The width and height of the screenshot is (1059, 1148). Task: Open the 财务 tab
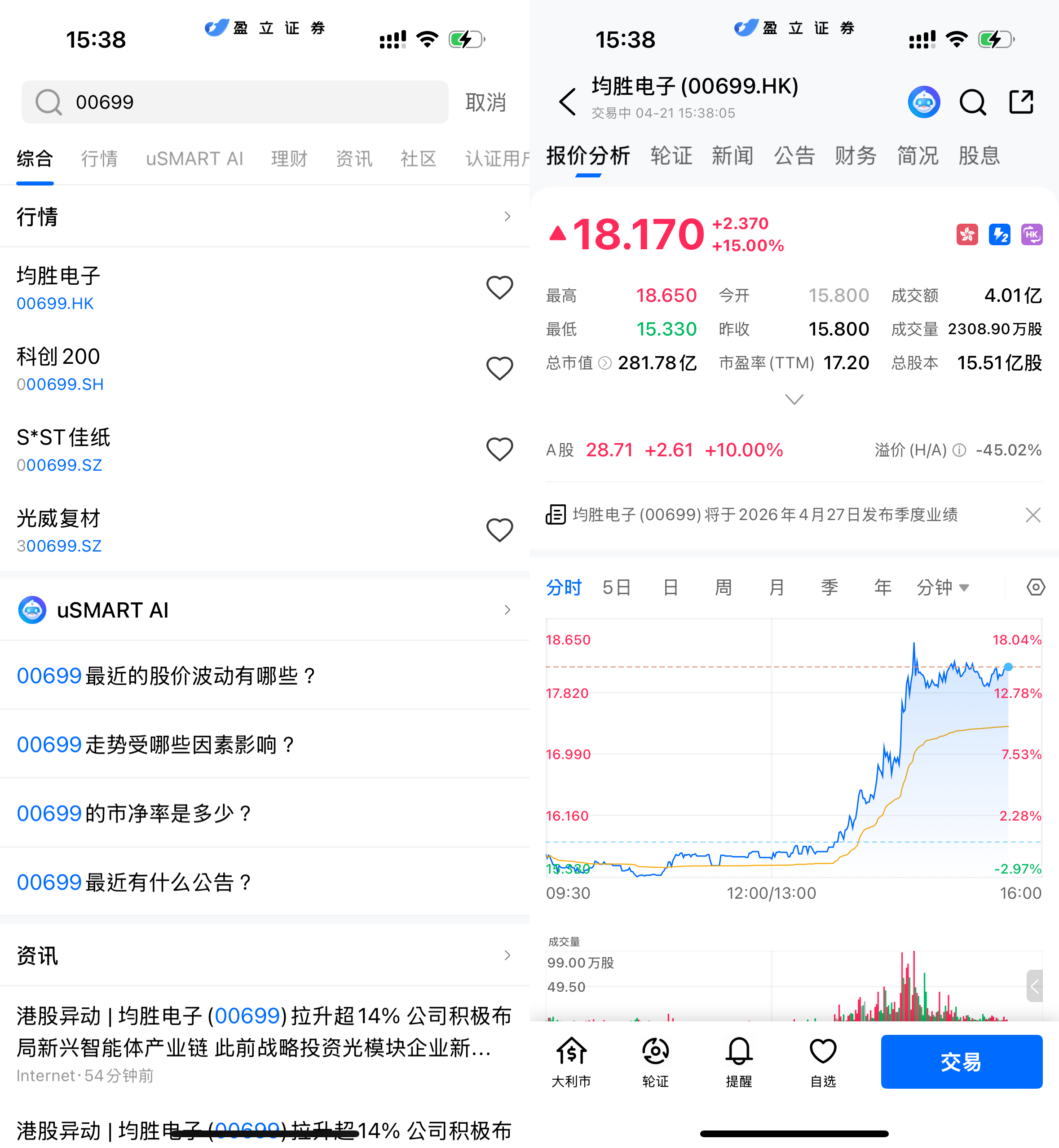click(x=856, y=156)
